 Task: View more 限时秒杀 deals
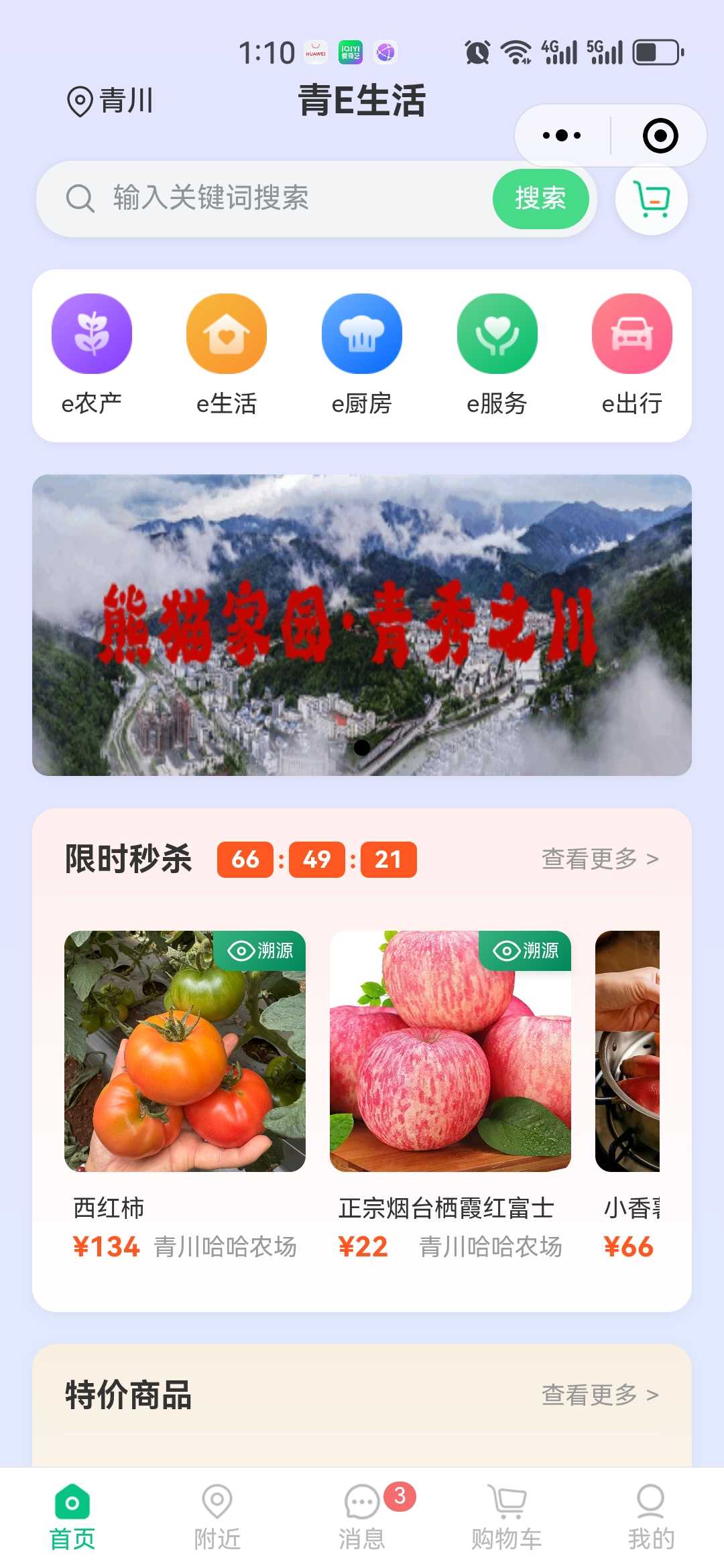tap(599, 858)
